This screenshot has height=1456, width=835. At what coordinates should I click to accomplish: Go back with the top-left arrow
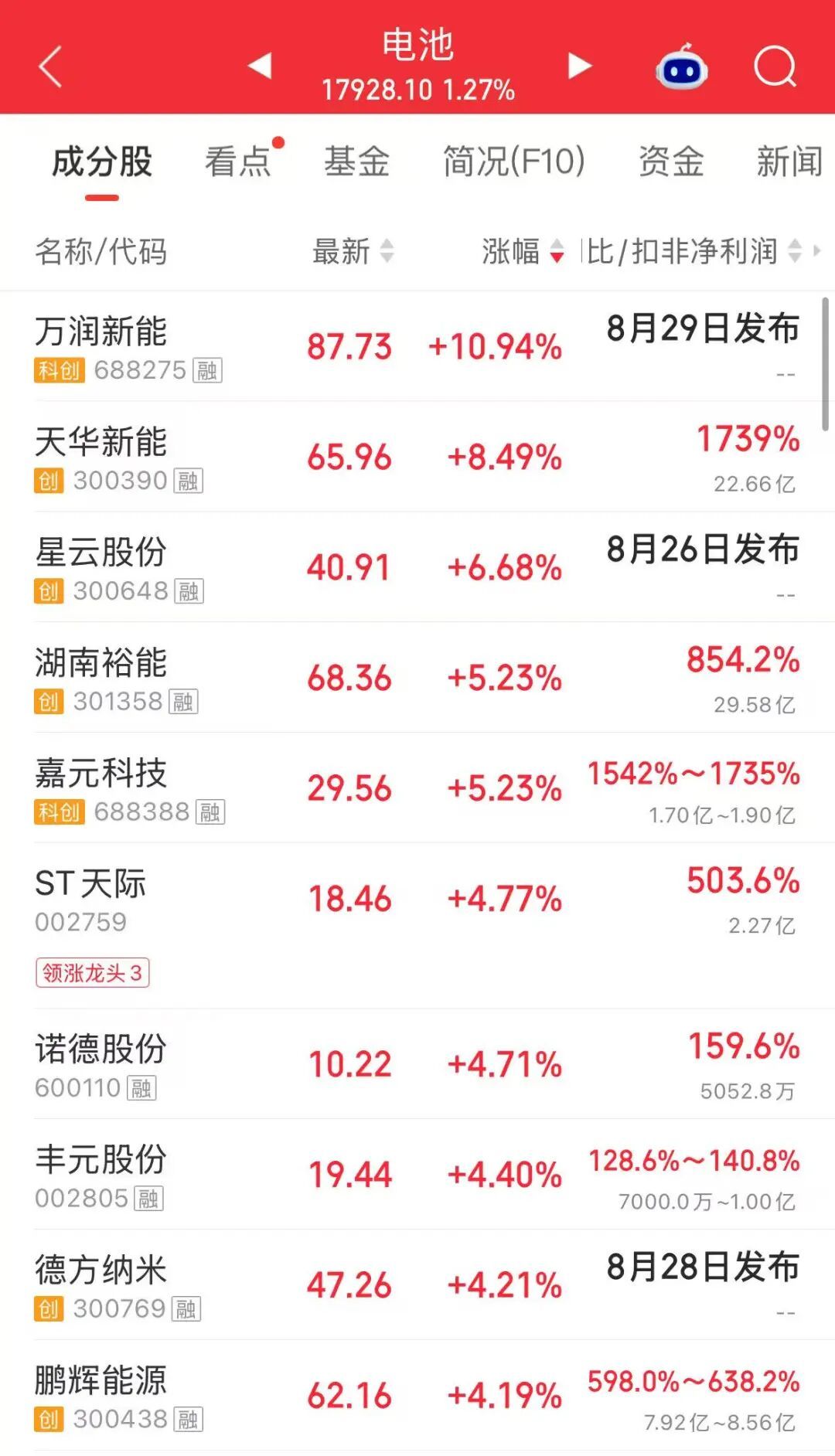[50, 66]
